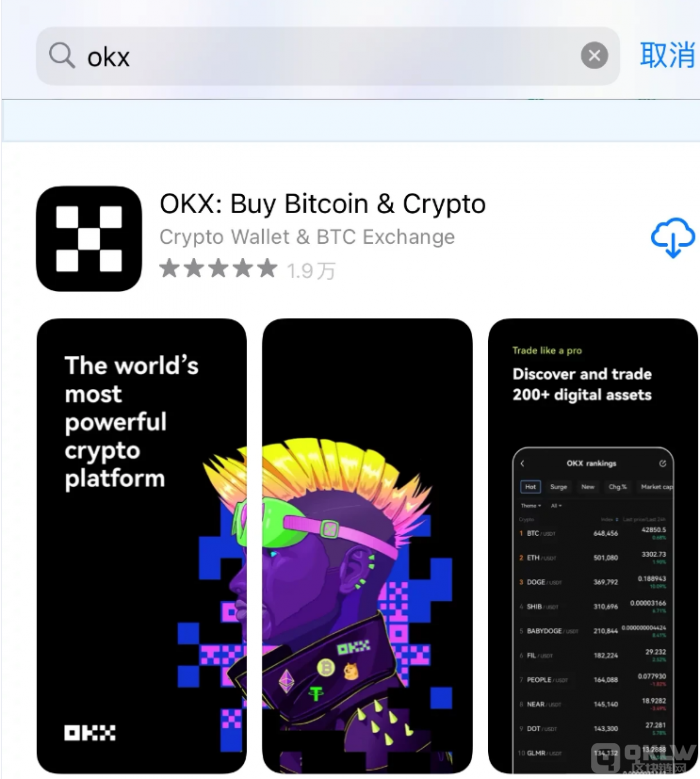700x779 pixels.
Task: Cancel the search with 取消
Action: pos(666,56)
